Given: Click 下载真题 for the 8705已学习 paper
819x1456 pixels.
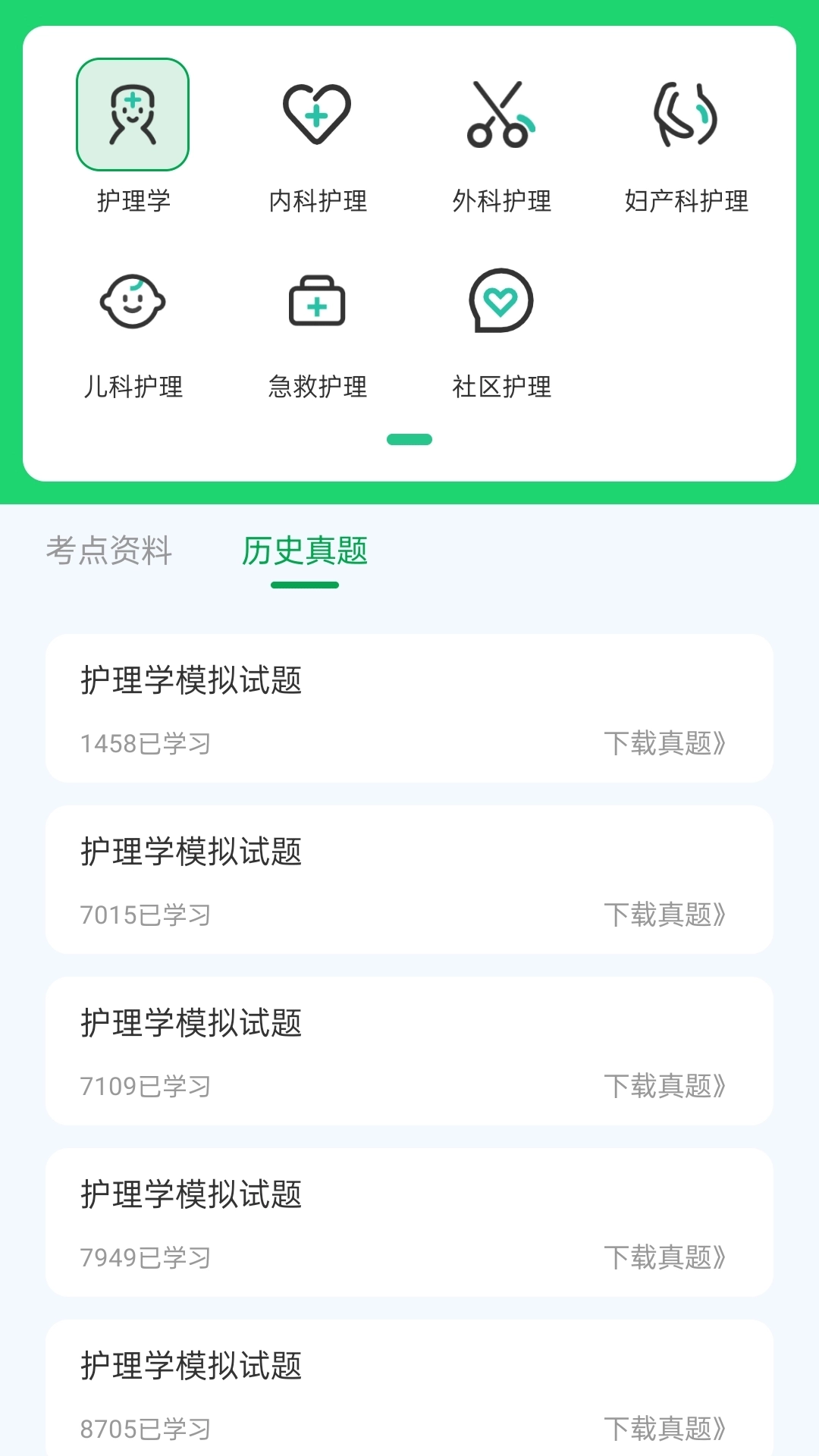Looking at the screenshot, I should (x=665, y=1426).
